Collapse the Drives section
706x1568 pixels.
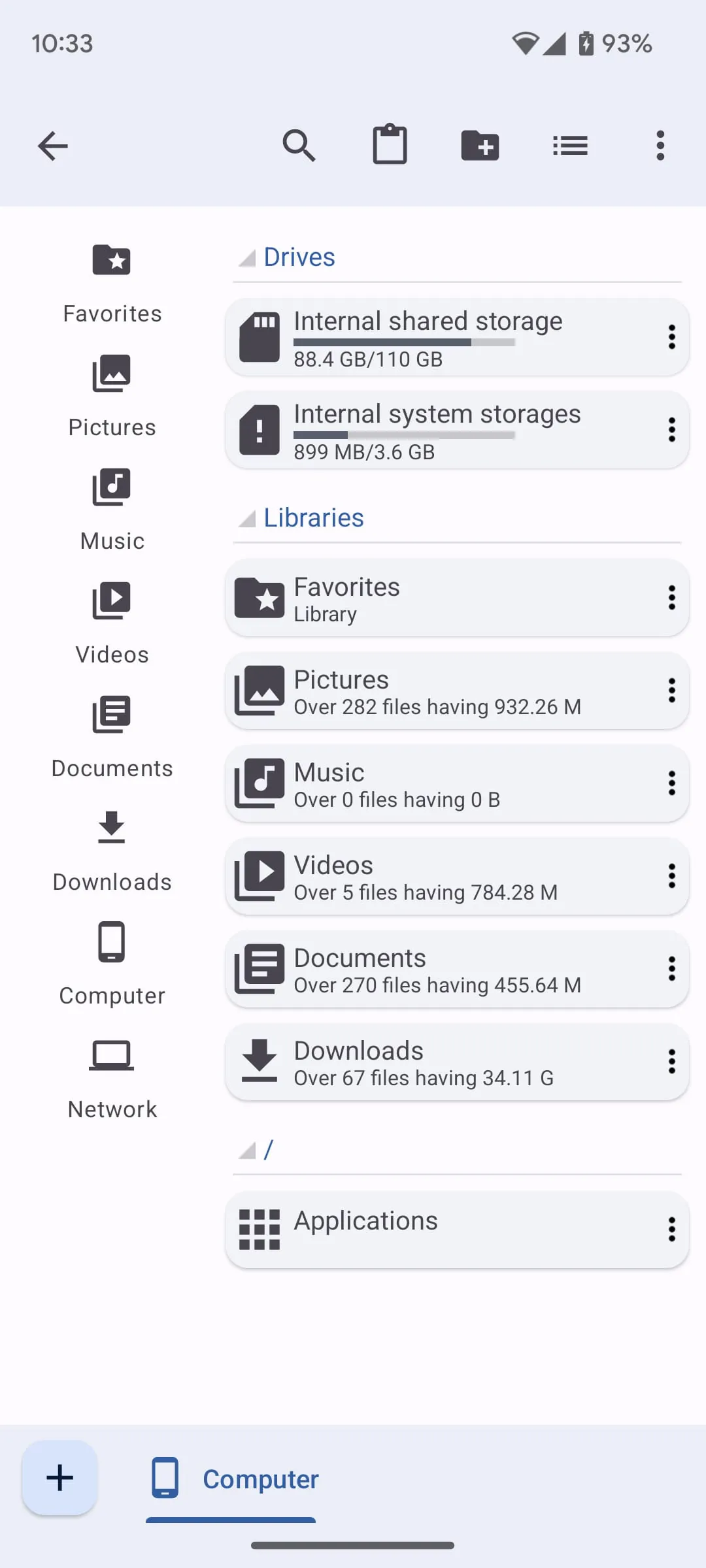pos(246,257)
